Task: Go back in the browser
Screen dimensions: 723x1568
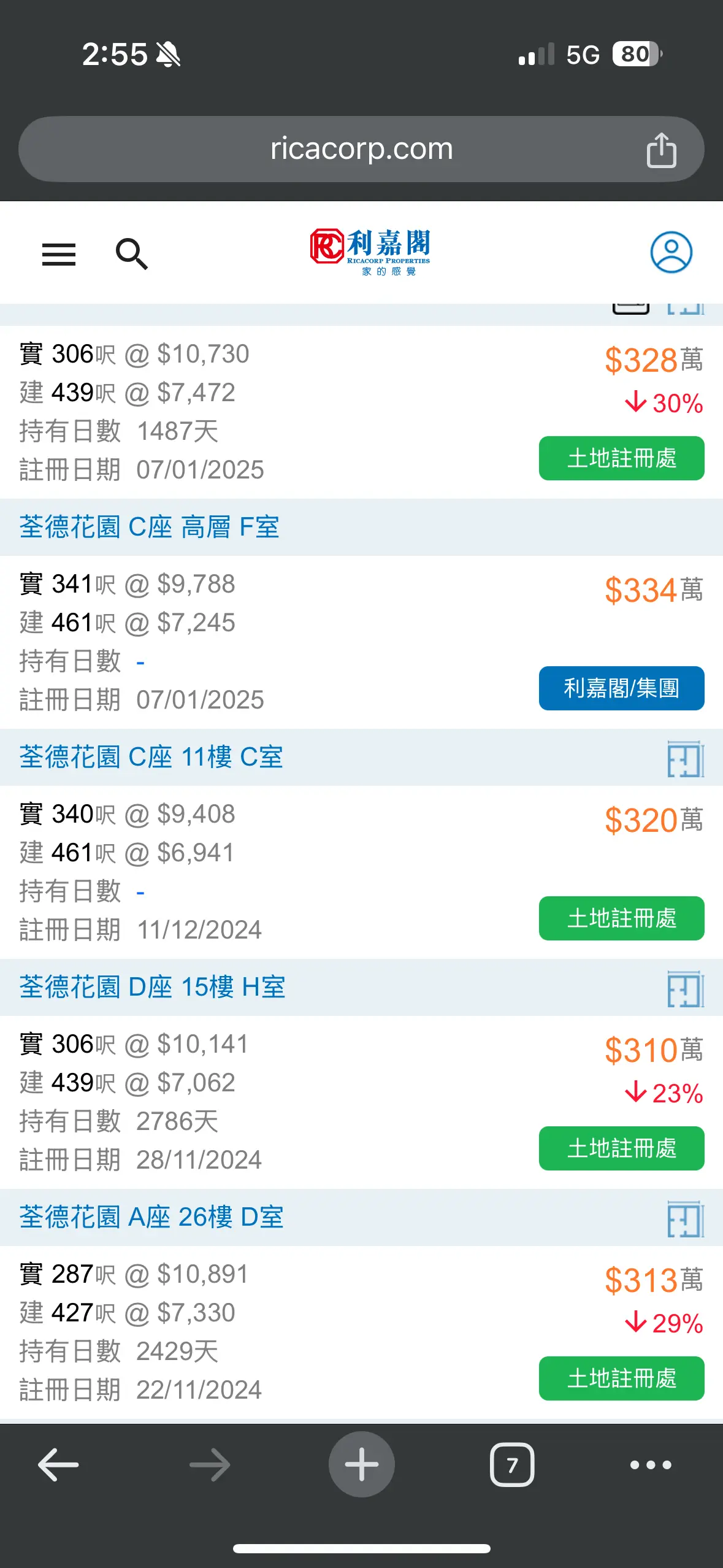Action: coord(58,1465)
